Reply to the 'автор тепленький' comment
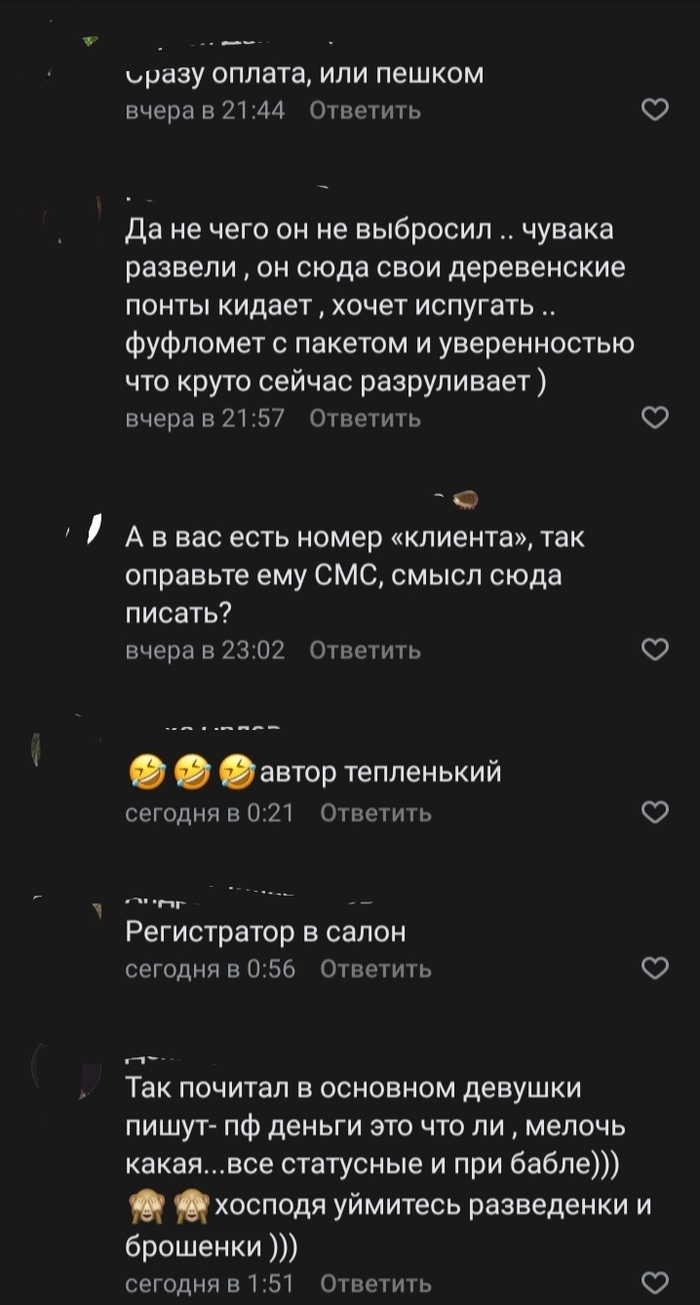 pyautogui.click(x=375, y=813)
